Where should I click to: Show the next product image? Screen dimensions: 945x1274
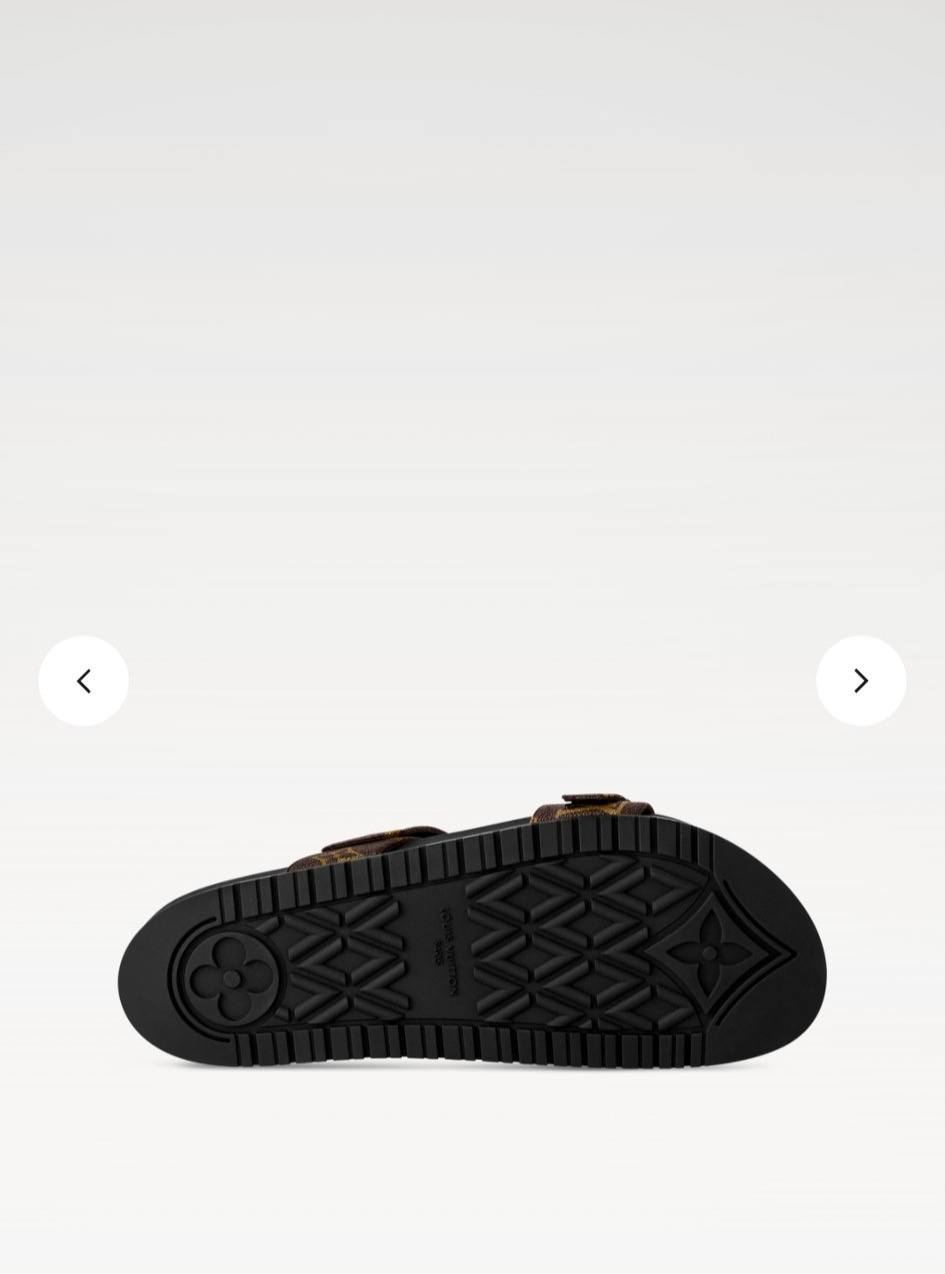tap(861, 681)
